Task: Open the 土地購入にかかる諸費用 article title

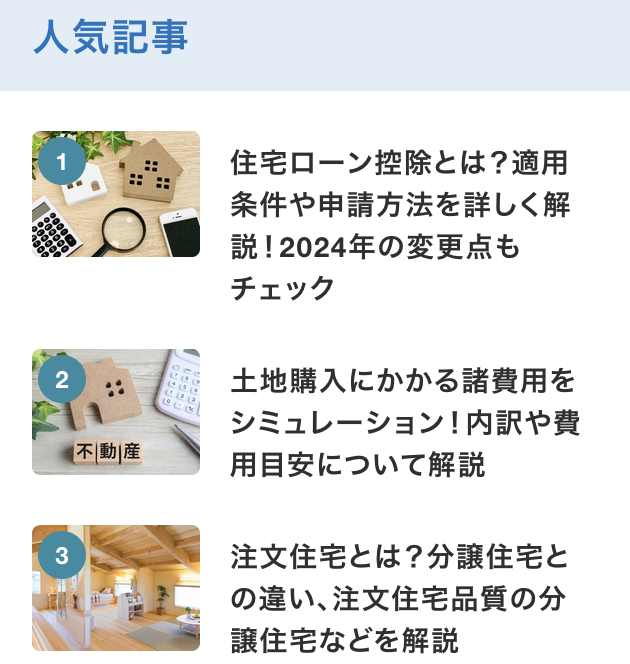Action: [405, 423]
